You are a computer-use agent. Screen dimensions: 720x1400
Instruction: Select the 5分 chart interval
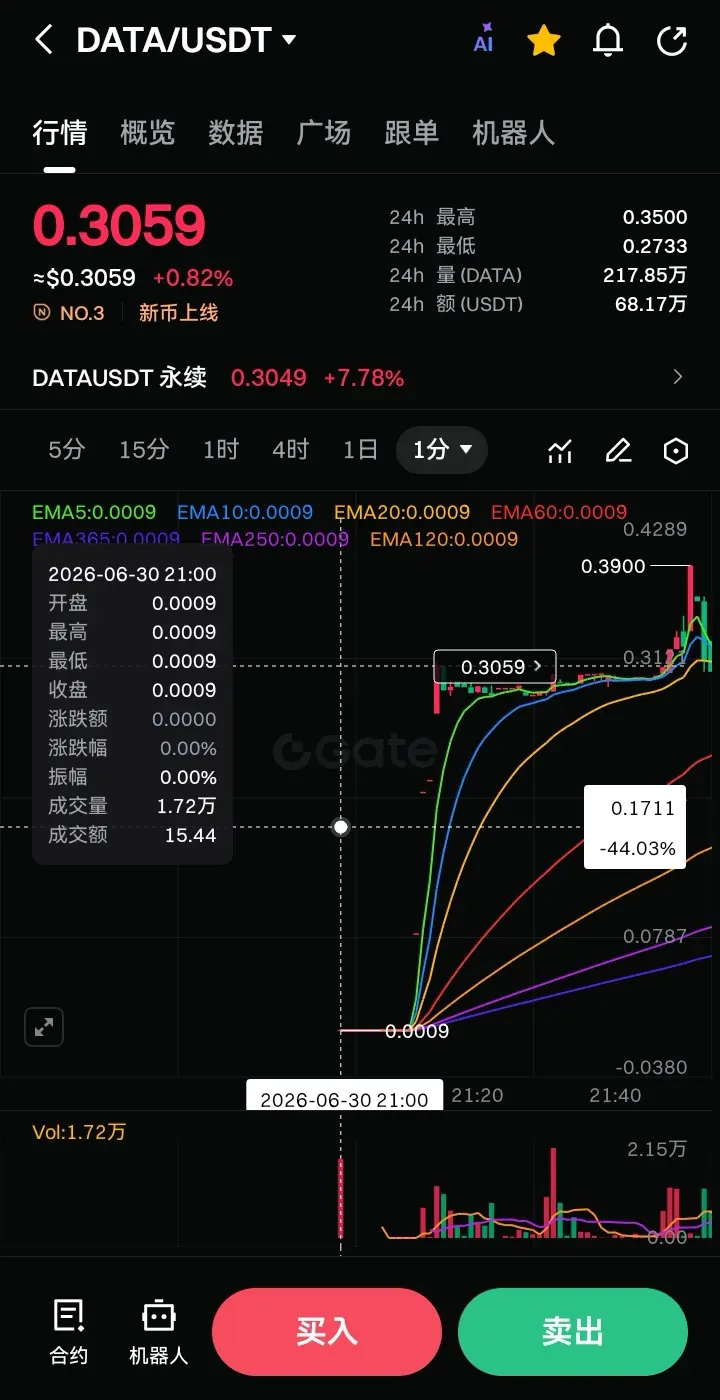66,450
